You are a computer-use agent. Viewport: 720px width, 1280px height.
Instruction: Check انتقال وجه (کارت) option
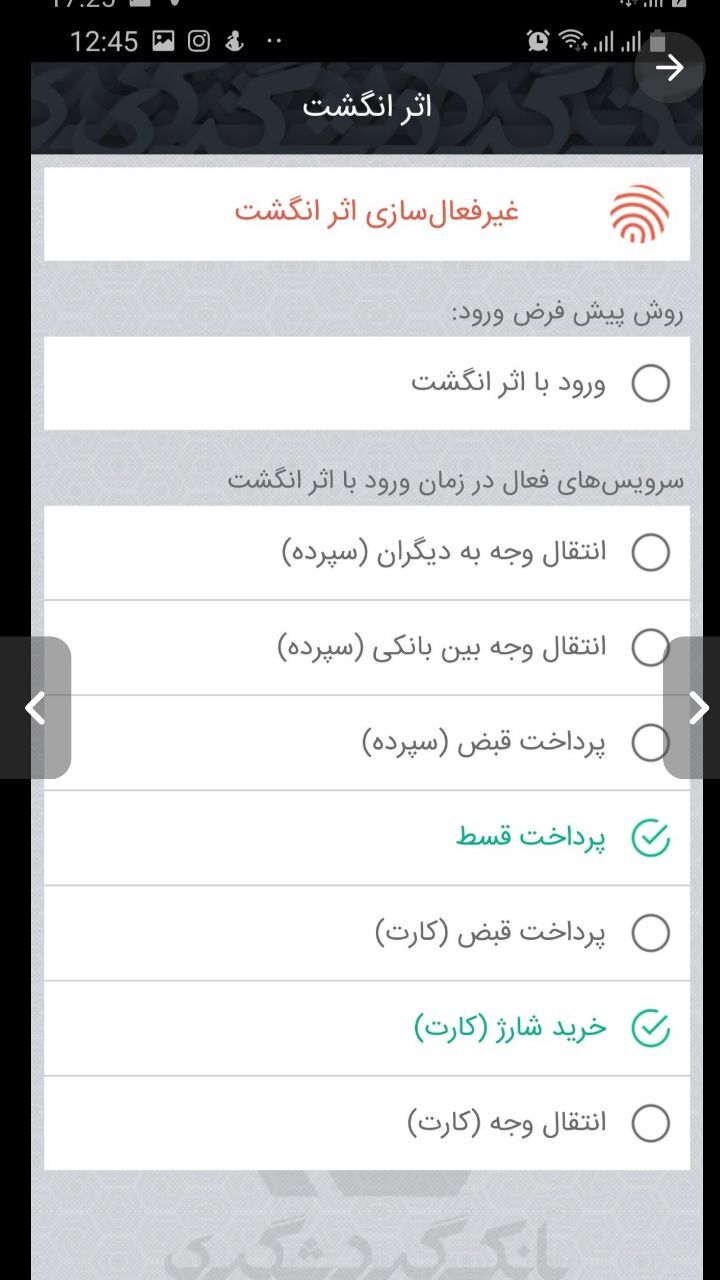pos(651,1123)
